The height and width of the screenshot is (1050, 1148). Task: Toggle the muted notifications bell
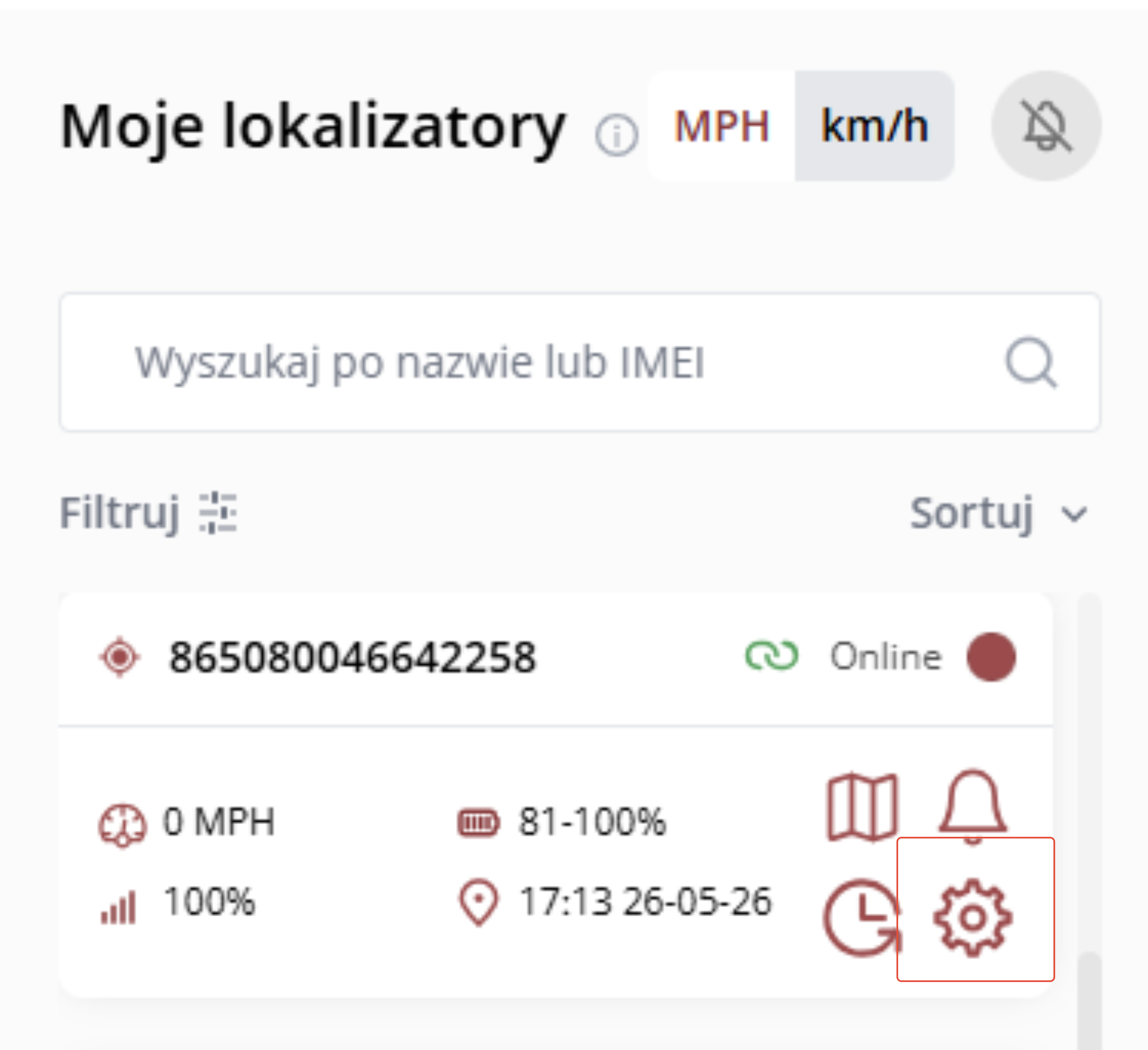coord(1046,126)
